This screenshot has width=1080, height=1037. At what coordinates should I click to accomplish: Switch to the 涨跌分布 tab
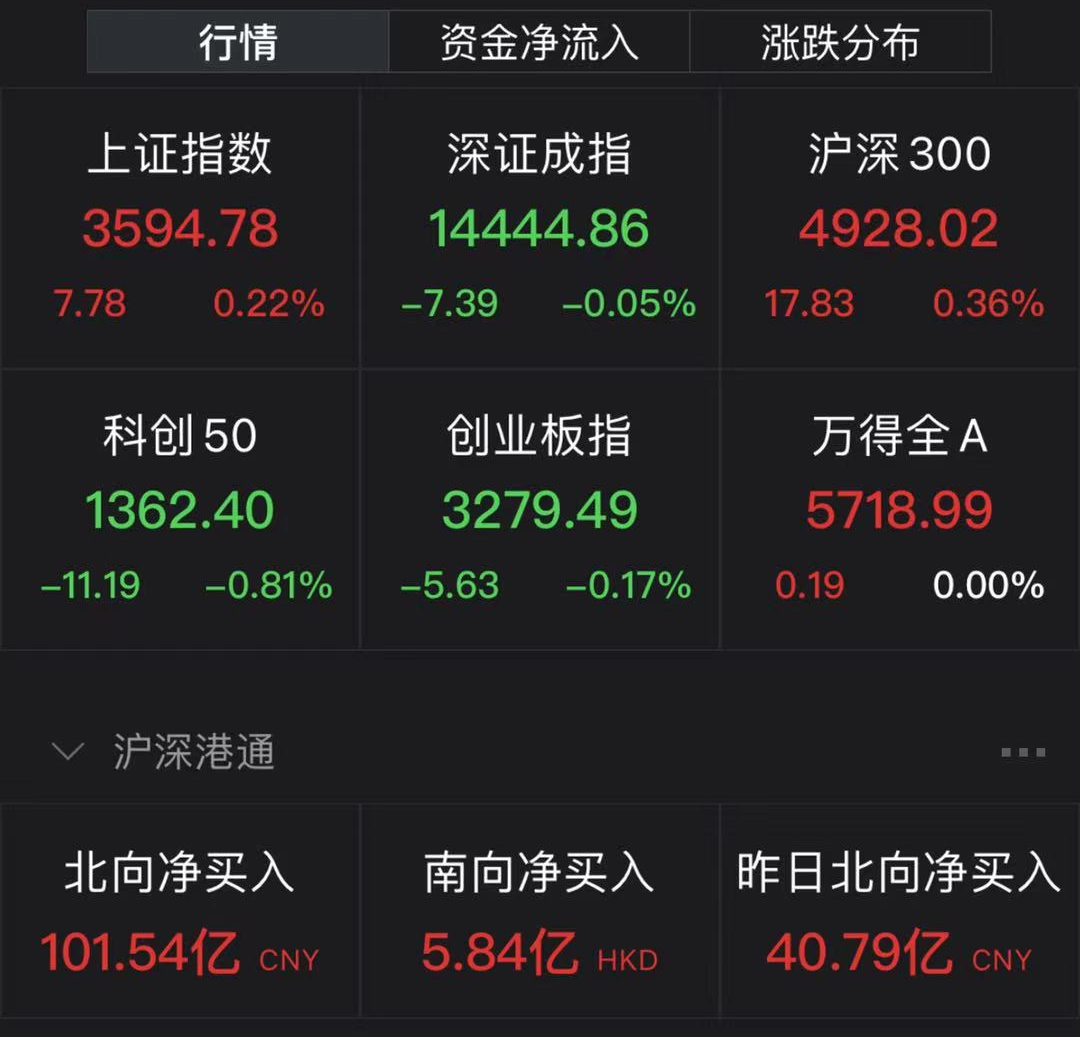pos(840,43)
